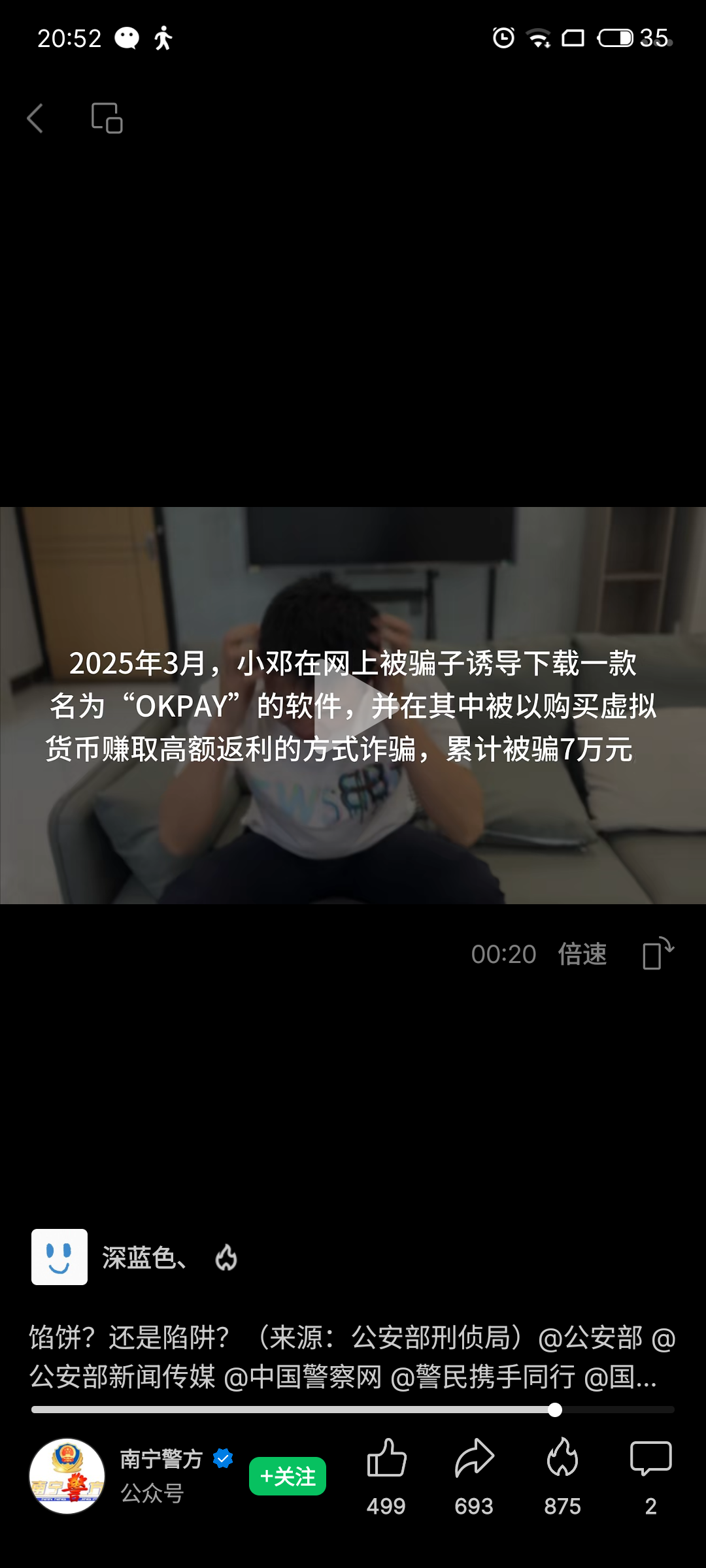
Task: Open the 倍速 playback speed option
Action: (582, 955)
